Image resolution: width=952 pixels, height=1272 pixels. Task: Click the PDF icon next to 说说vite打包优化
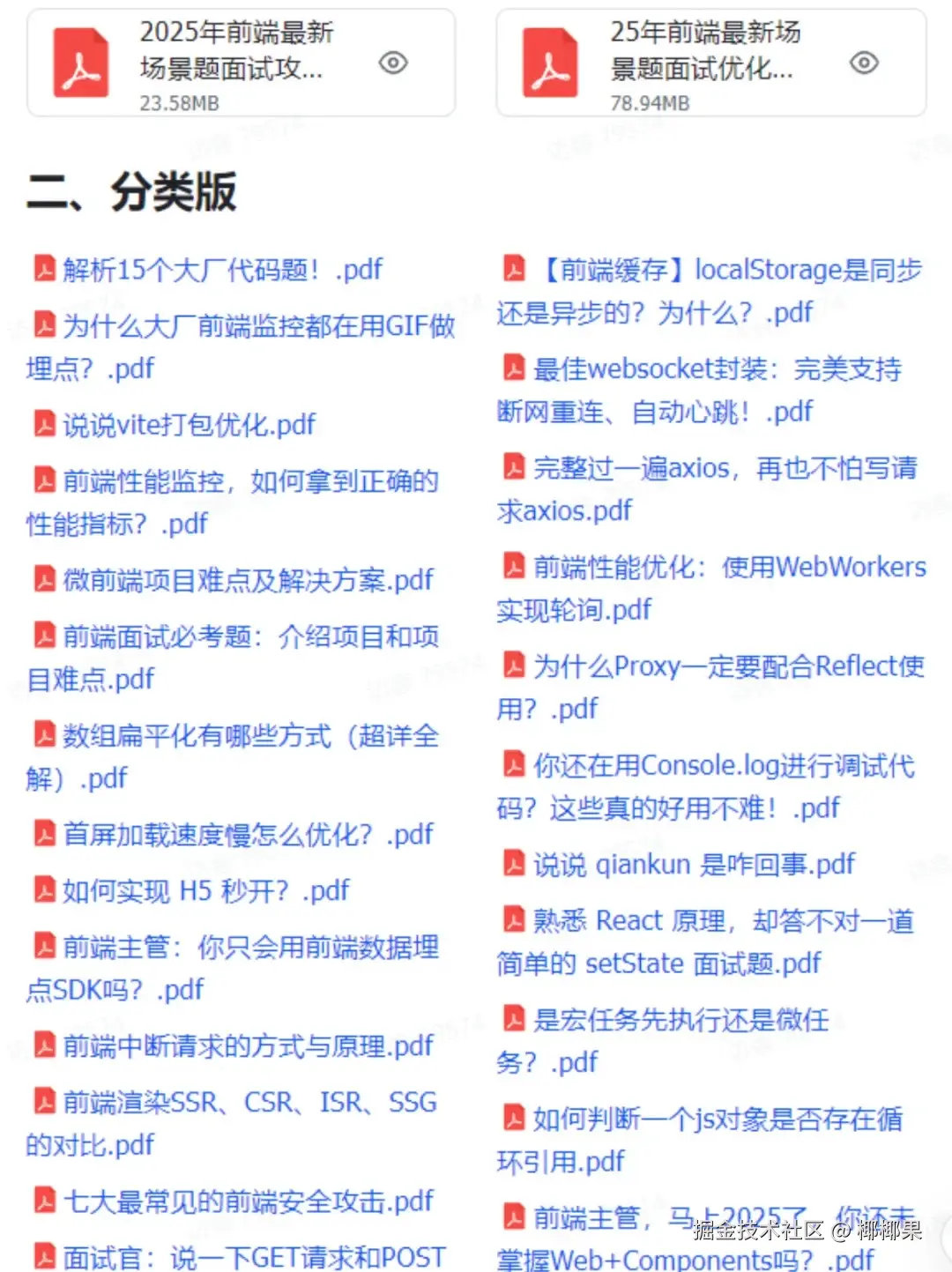[44, 425]
